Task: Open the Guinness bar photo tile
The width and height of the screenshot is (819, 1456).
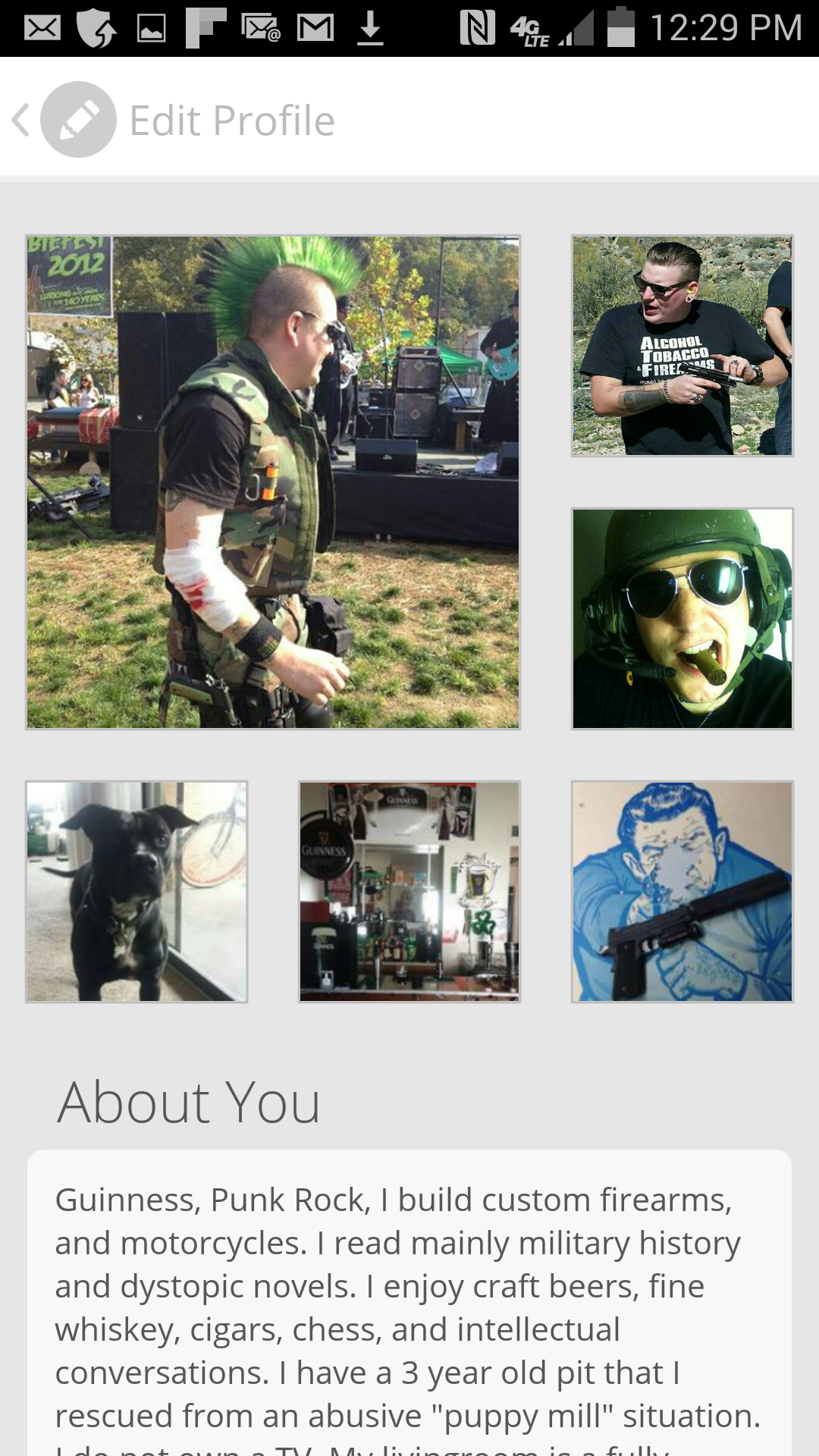Action: [x=409, y=892]
